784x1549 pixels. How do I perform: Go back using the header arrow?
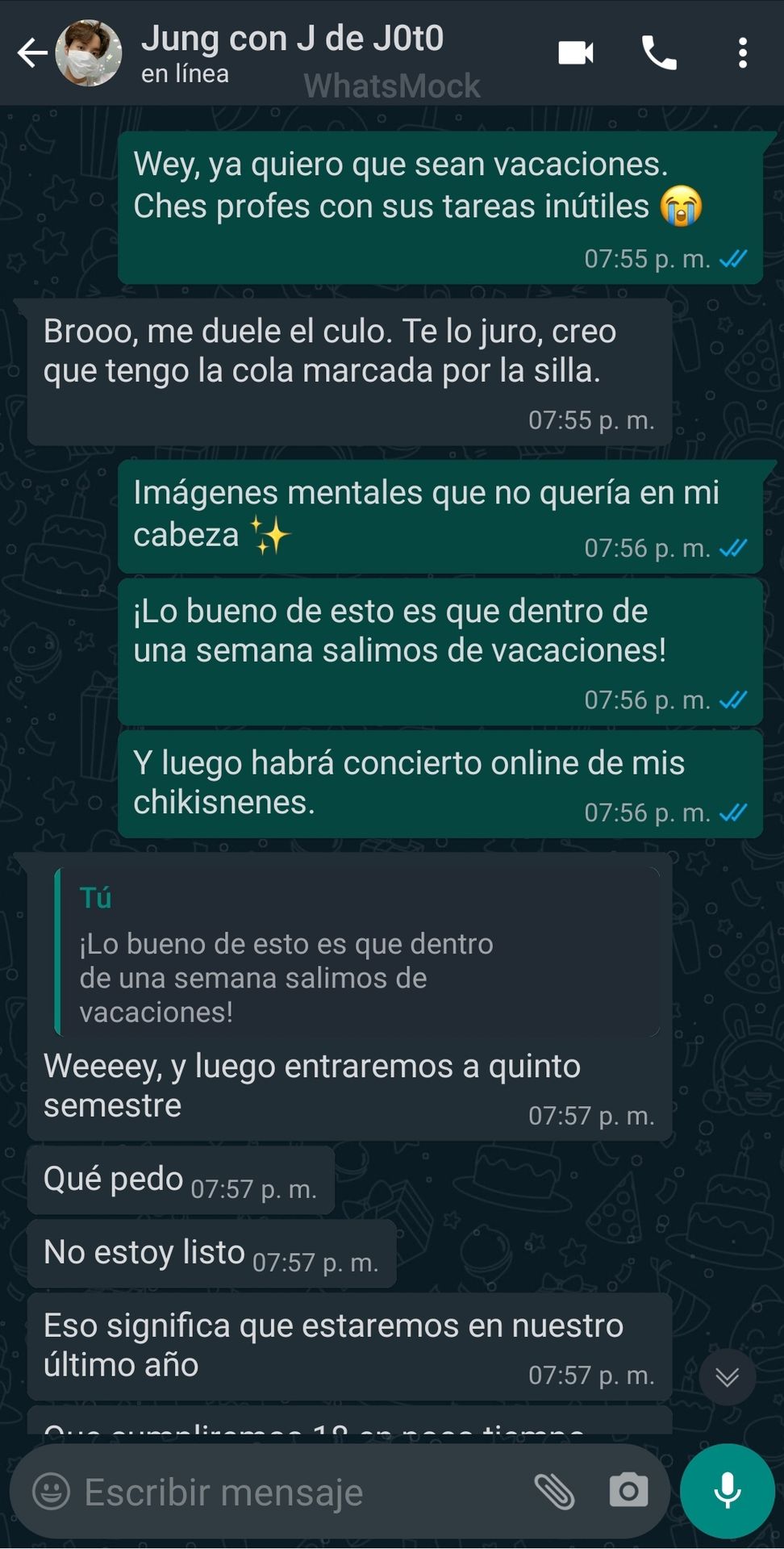pyautogui.click(x=32, y=53)
